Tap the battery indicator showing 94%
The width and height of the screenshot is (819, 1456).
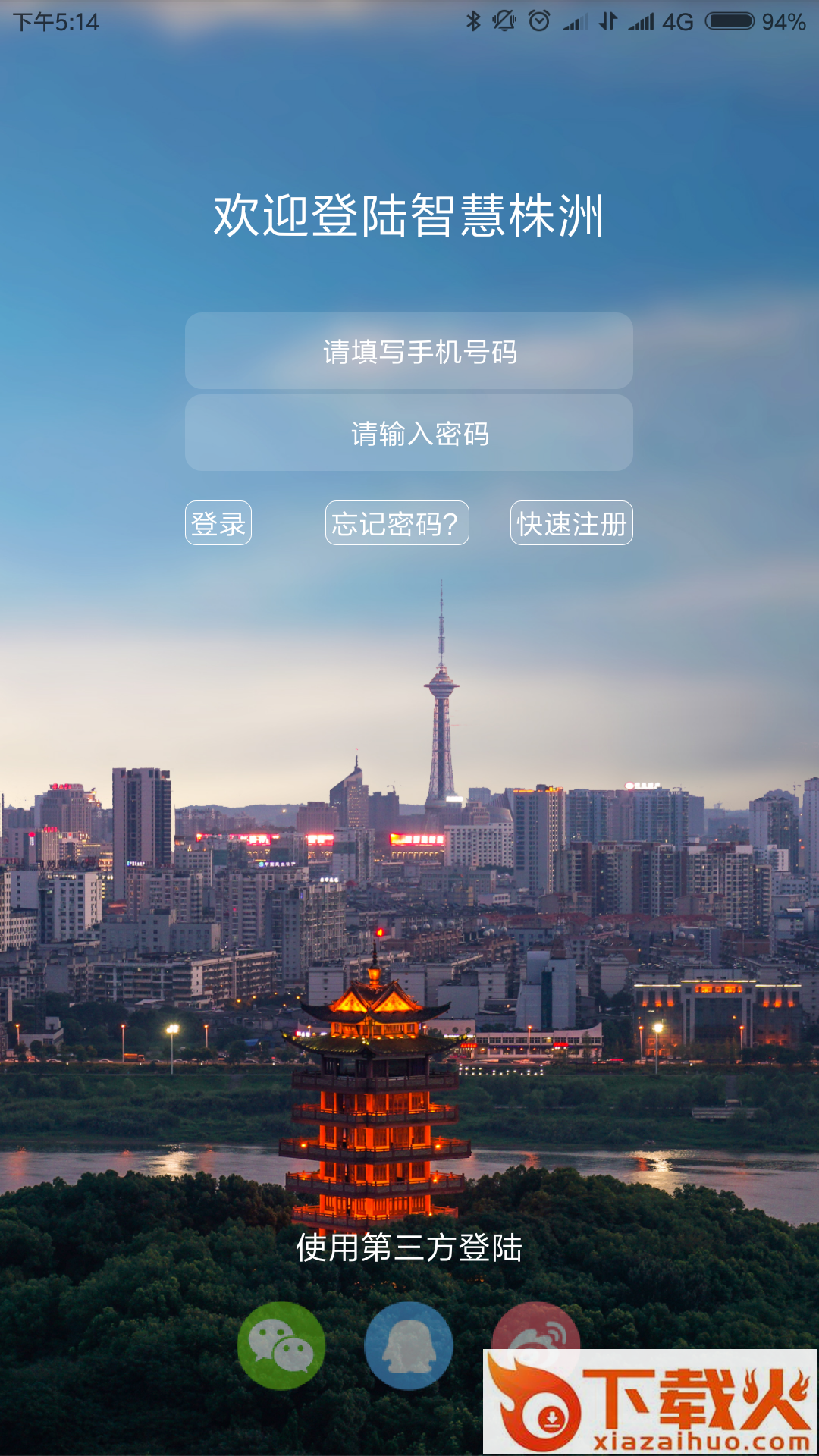pos(730,20)
